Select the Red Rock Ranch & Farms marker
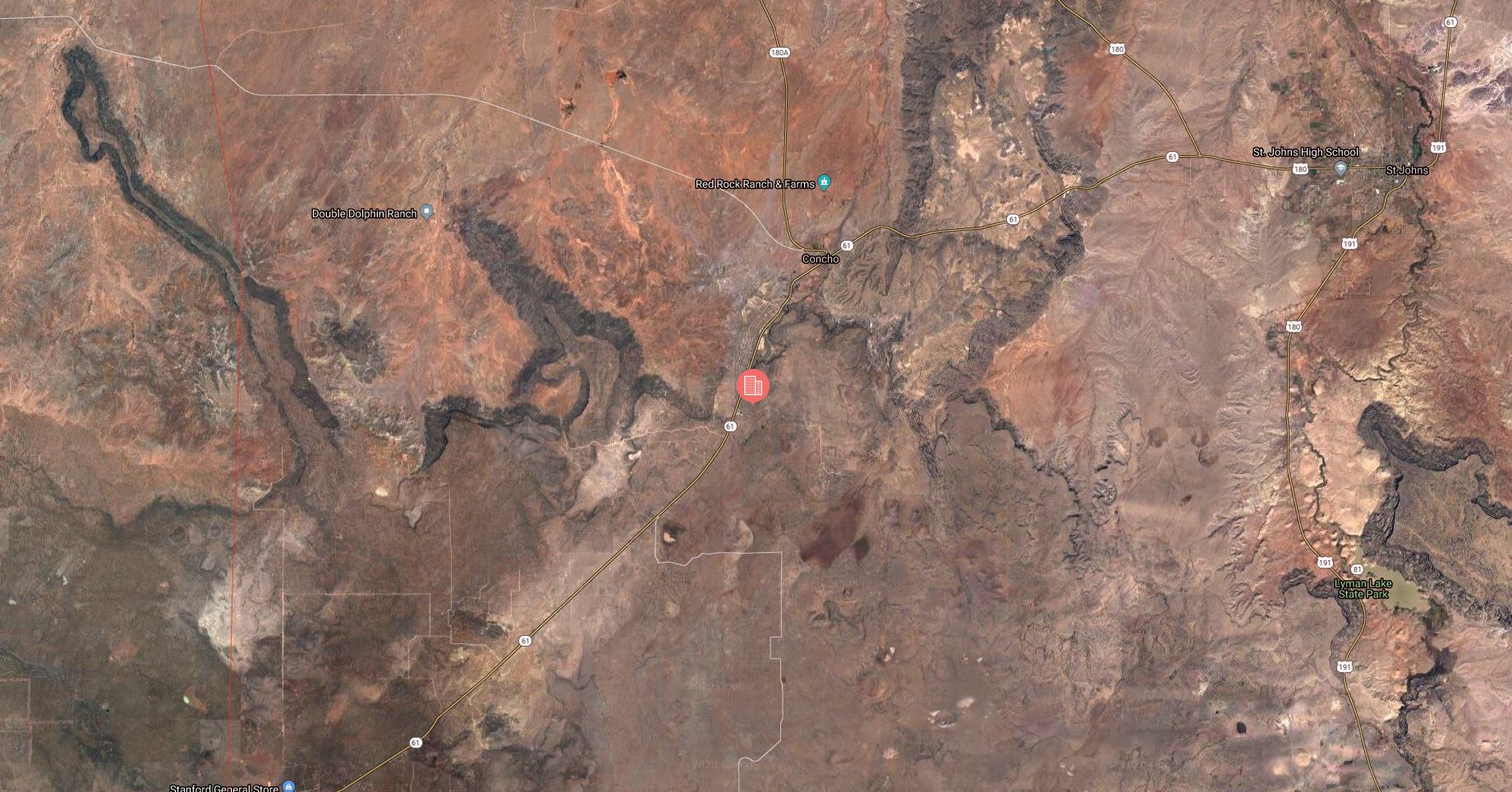This screenshot has width=1512, height=792. (825, 183)
